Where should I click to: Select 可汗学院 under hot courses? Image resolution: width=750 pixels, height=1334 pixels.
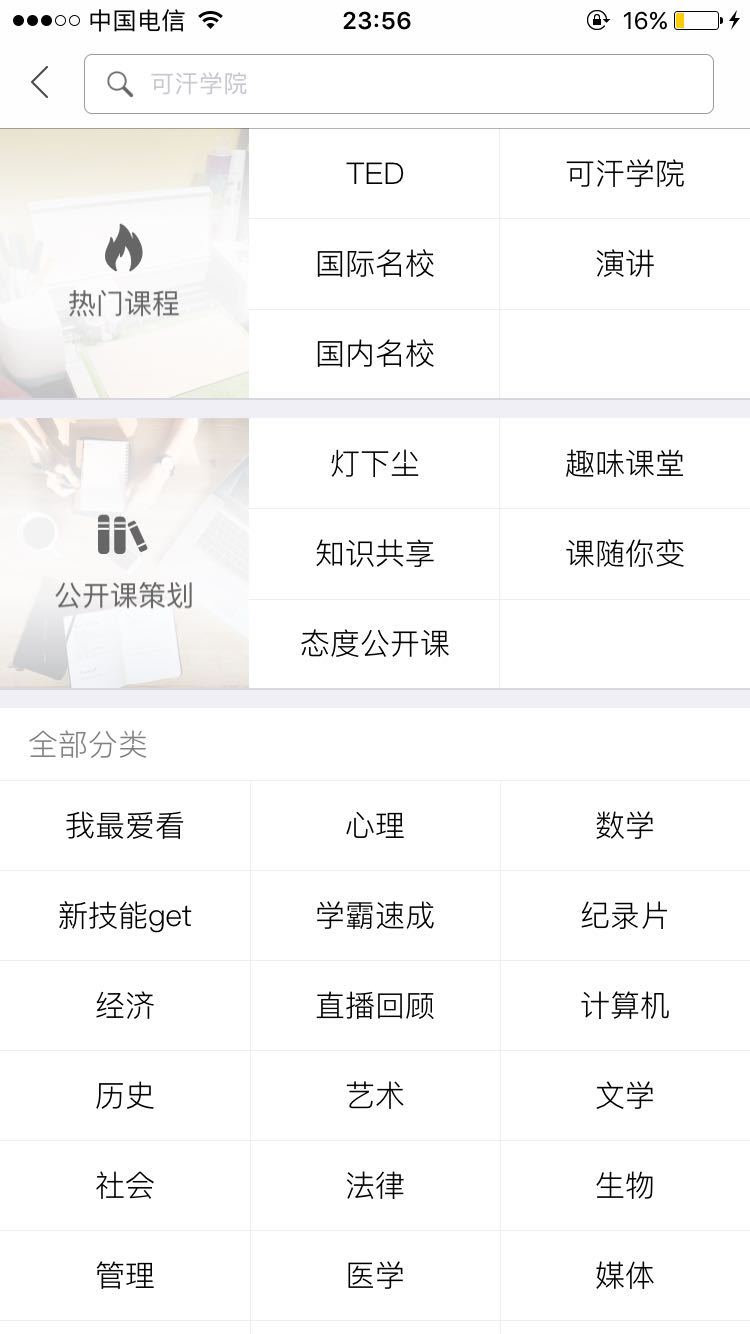pos(625,174)
